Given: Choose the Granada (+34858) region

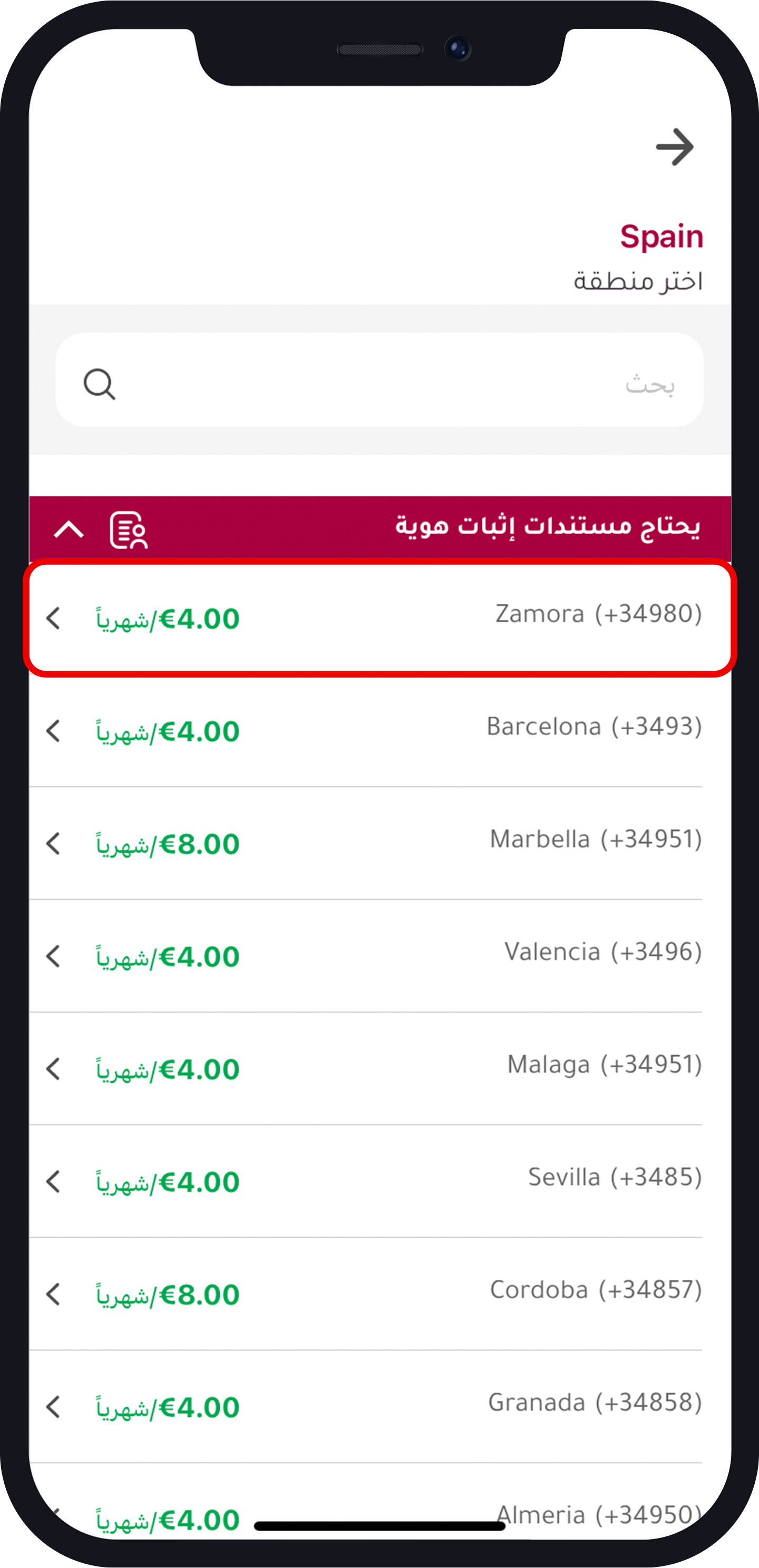Looking at the screenshot, I should (379, 1406).
